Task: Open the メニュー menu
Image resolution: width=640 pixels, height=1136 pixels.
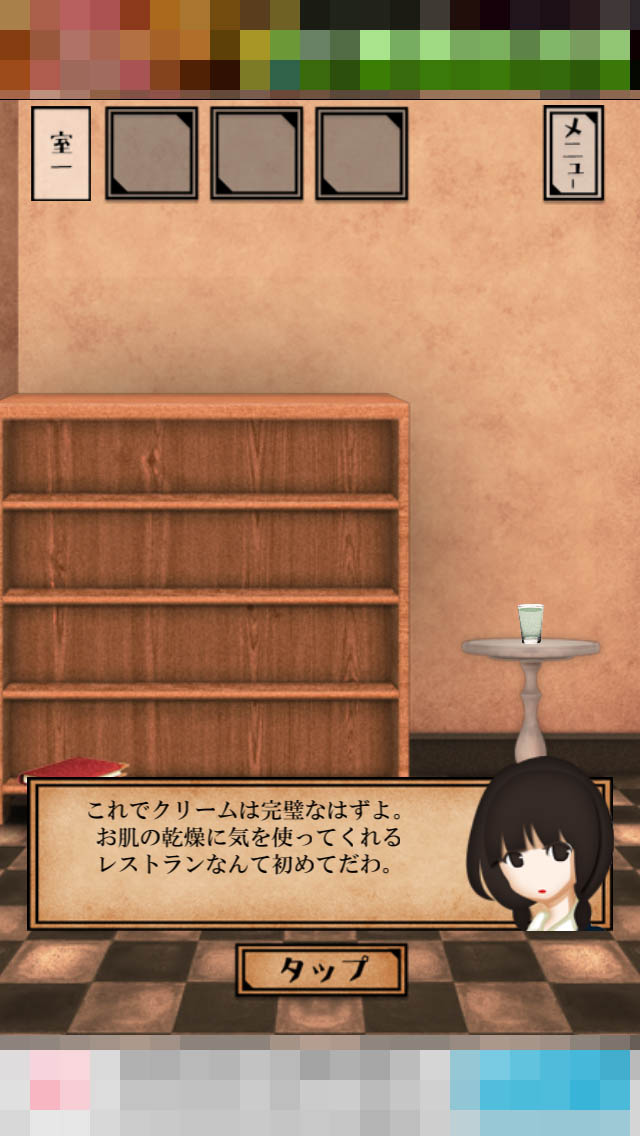Action: point(573,153)
